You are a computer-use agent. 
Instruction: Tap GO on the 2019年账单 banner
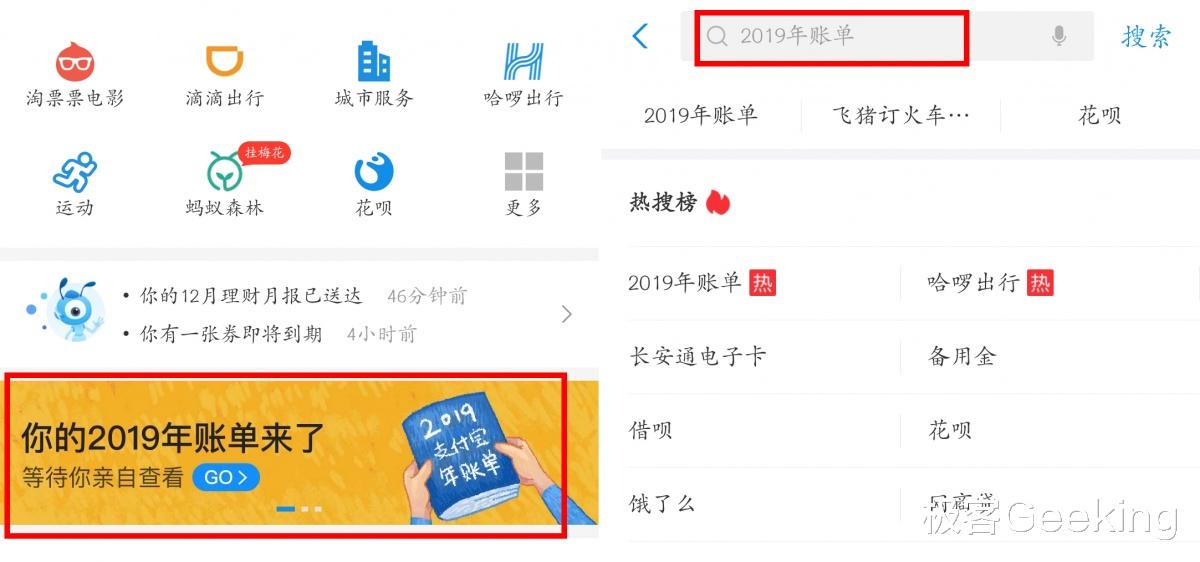pyautogui.click(x=226, y=478)
